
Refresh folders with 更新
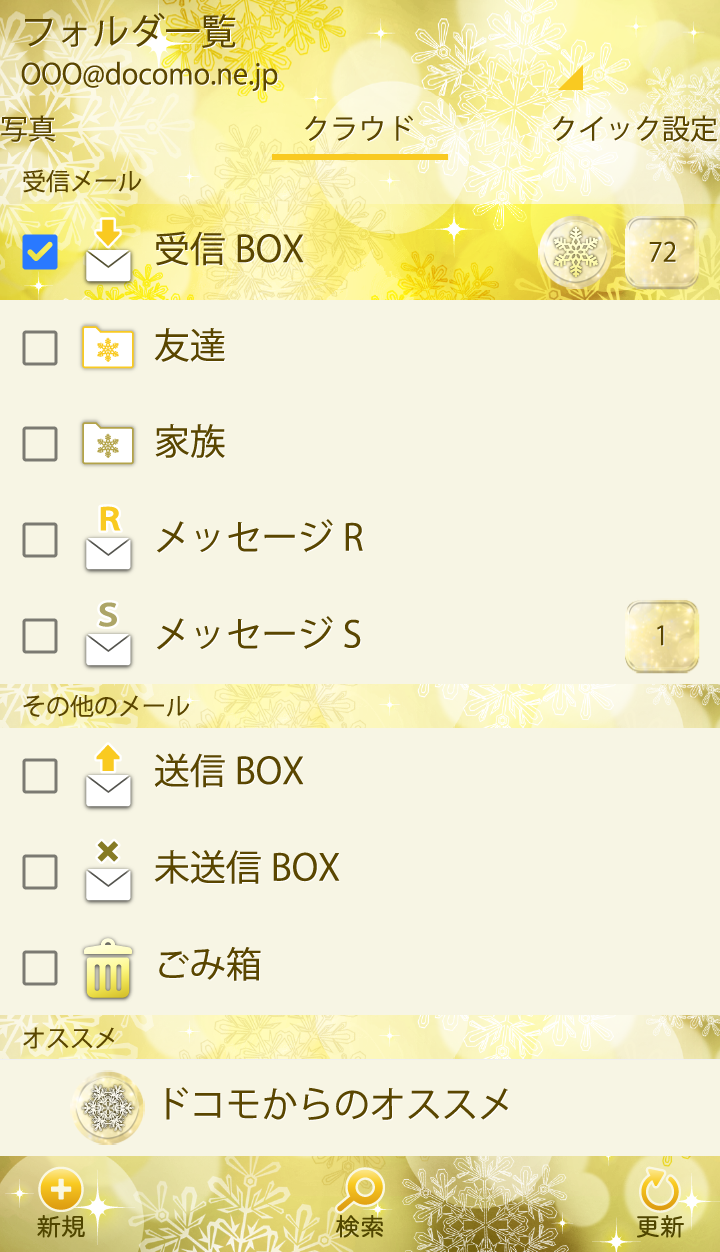(x=660, y=1205)
